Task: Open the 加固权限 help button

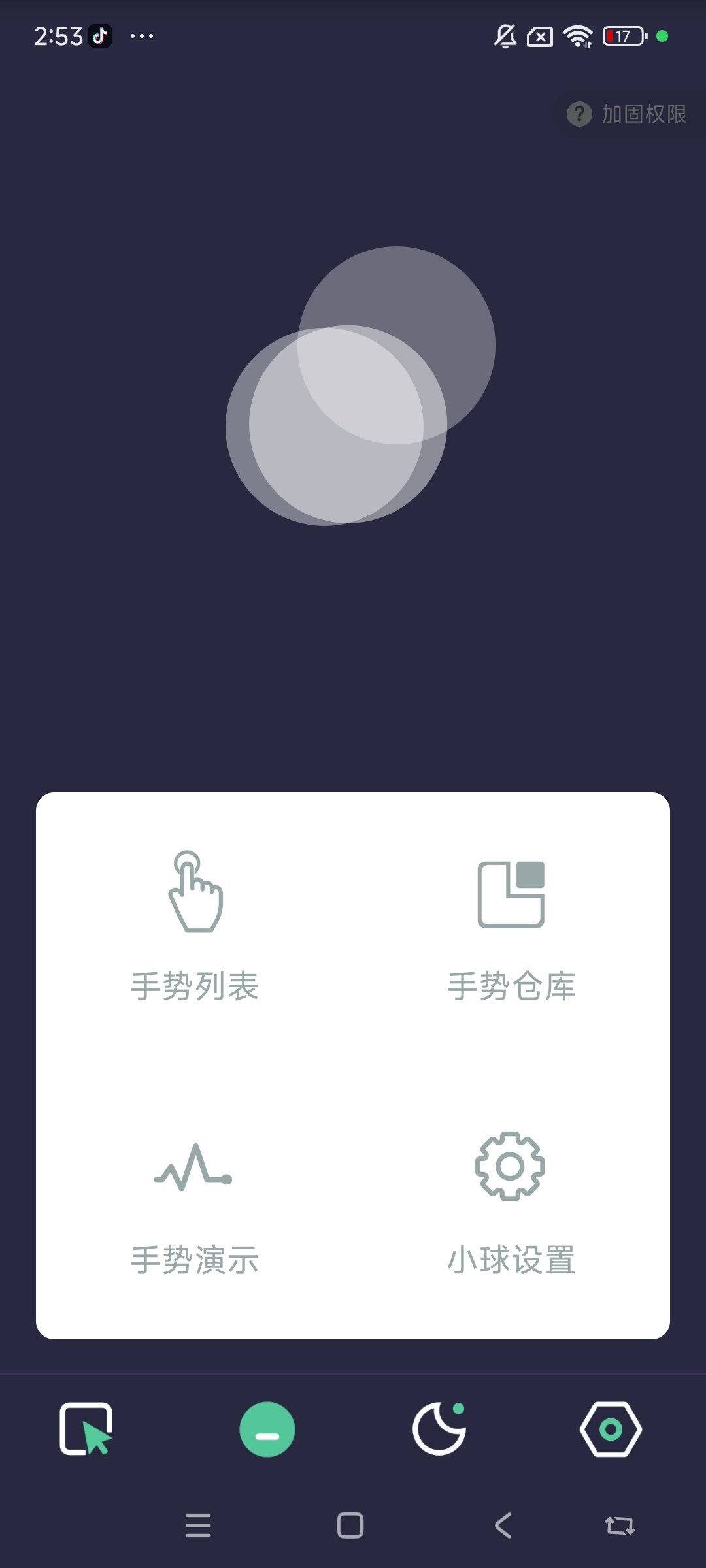Action: (x=626, y=114)
